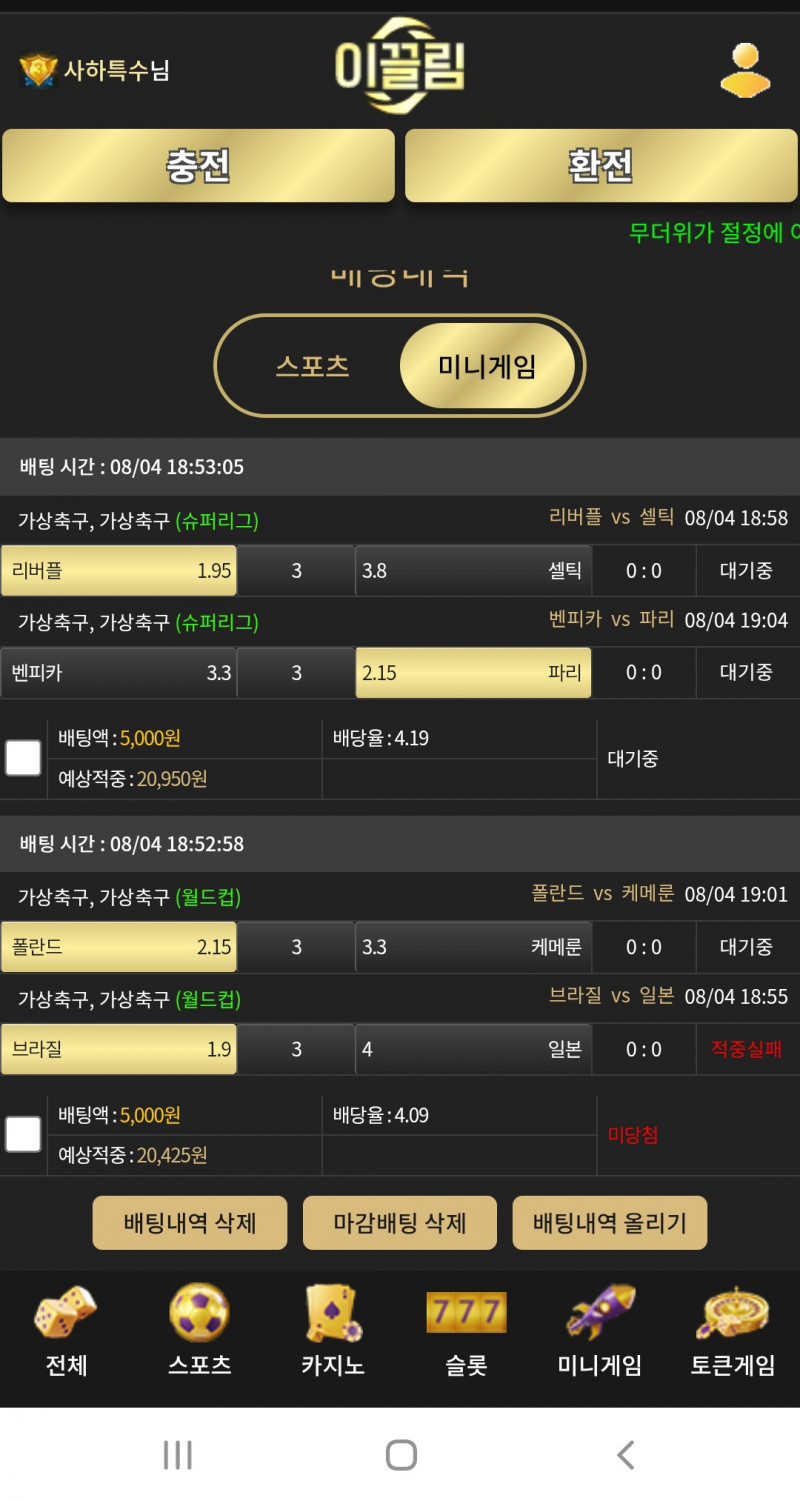Tap the 마감배팅 삭제 button

tap(400, 1223)
